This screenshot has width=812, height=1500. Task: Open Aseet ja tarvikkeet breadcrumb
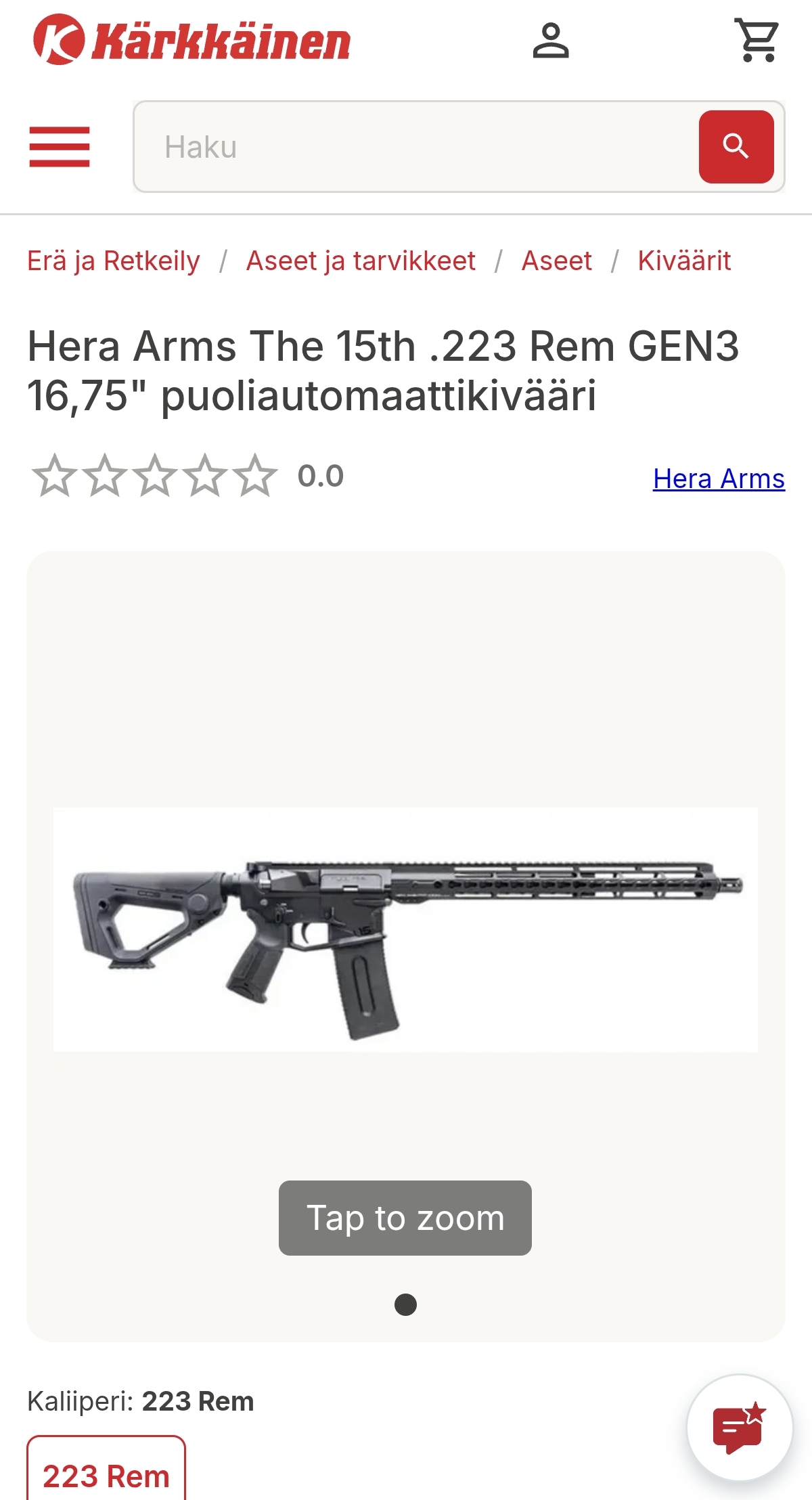pos(361,261)
